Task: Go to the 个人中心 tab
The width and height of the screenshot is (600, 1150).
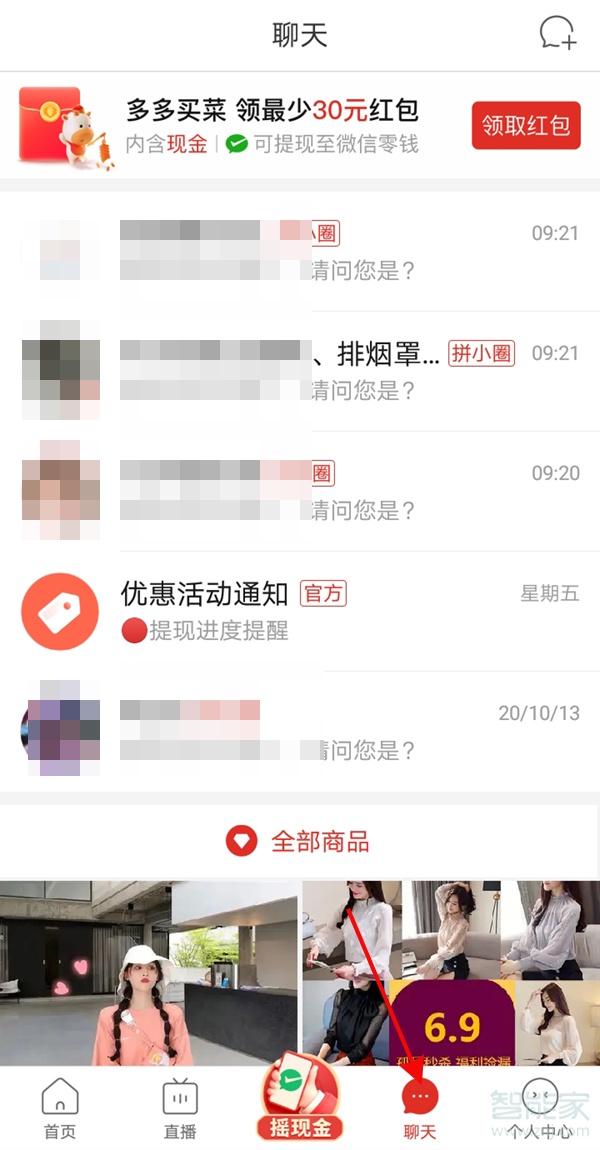Action: coord(541,1108)
